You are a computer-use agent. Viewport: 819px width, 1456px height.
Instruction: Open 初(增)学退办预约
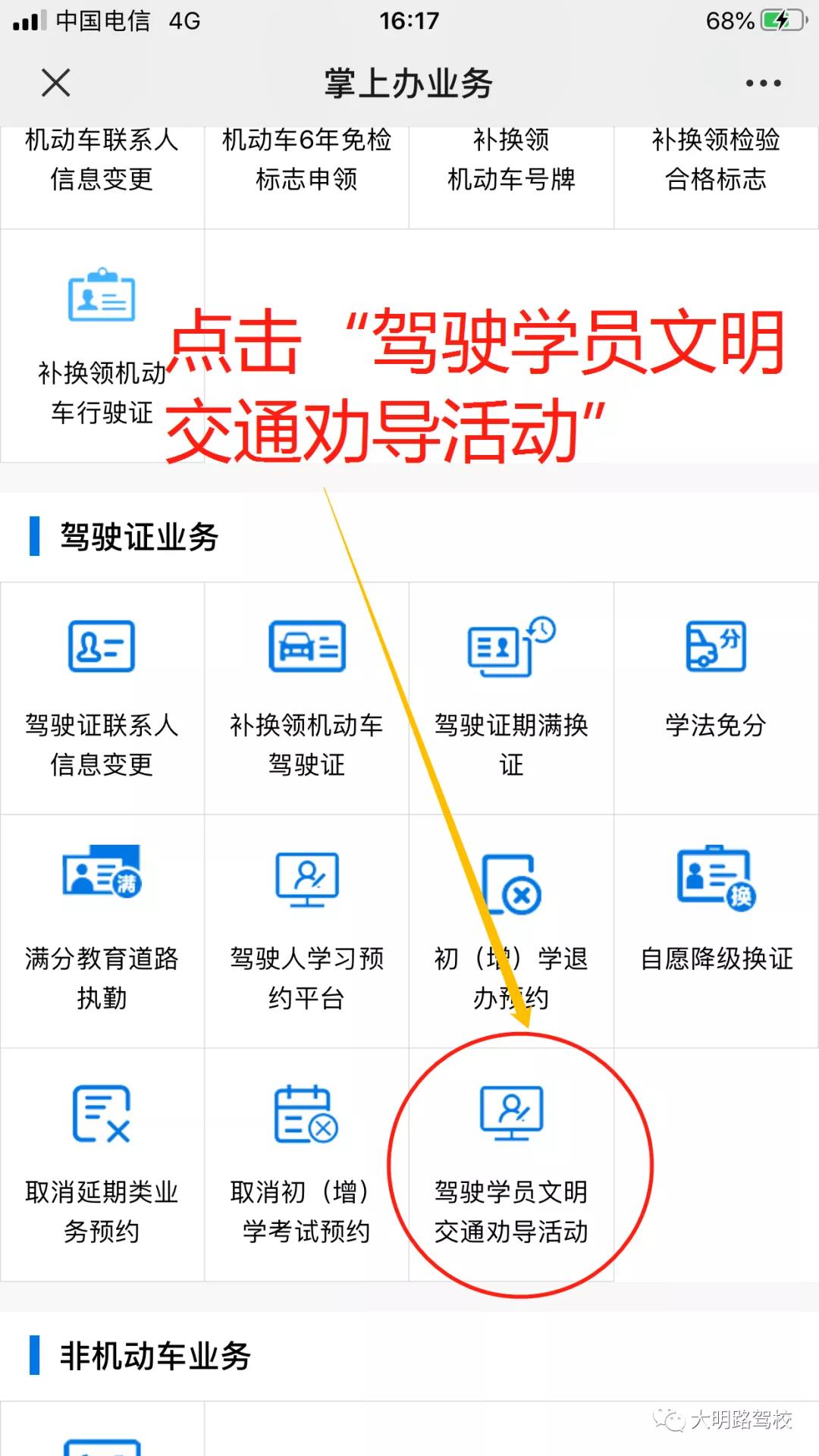click(x=511, y=931)
